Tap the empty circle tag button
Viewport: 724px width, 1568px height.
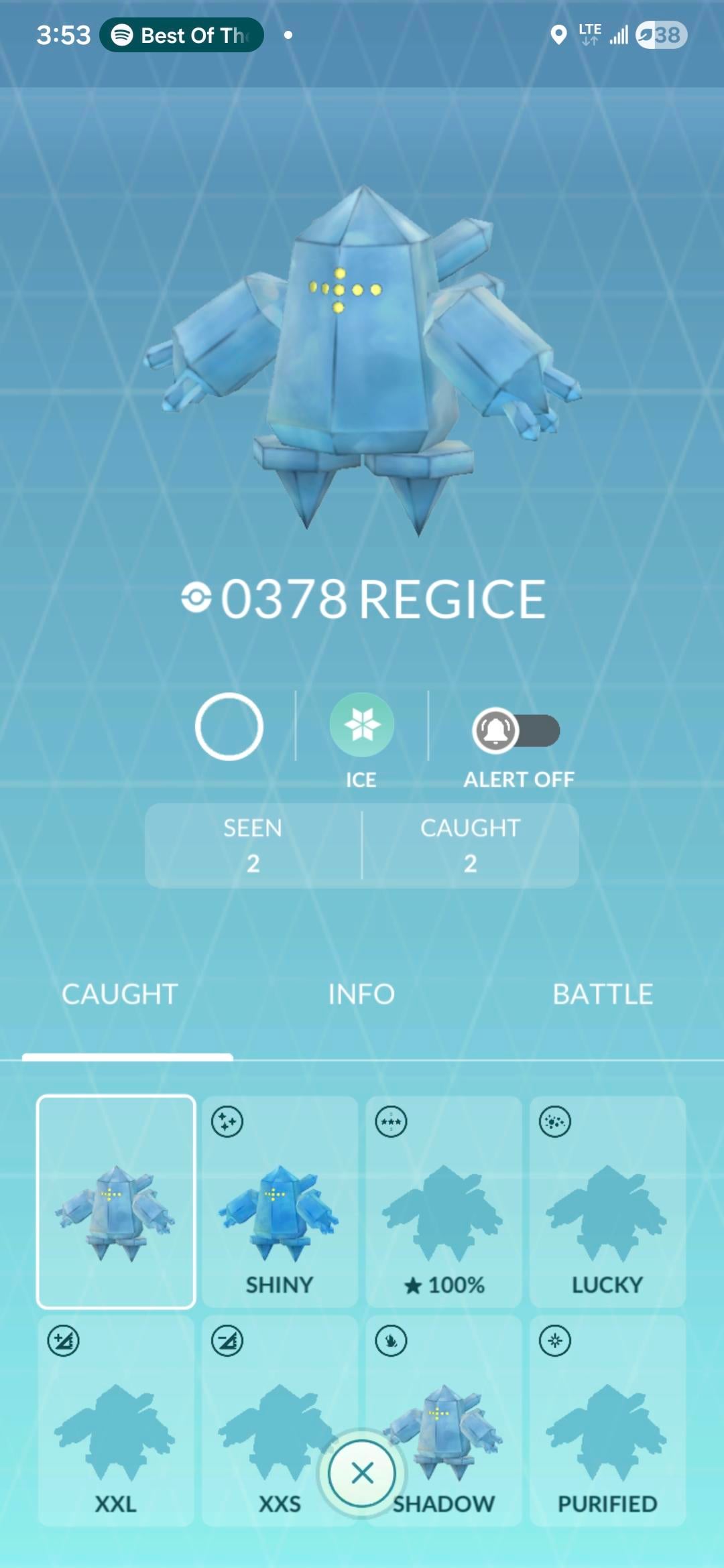pyautogui.click(x=229, y=726)
